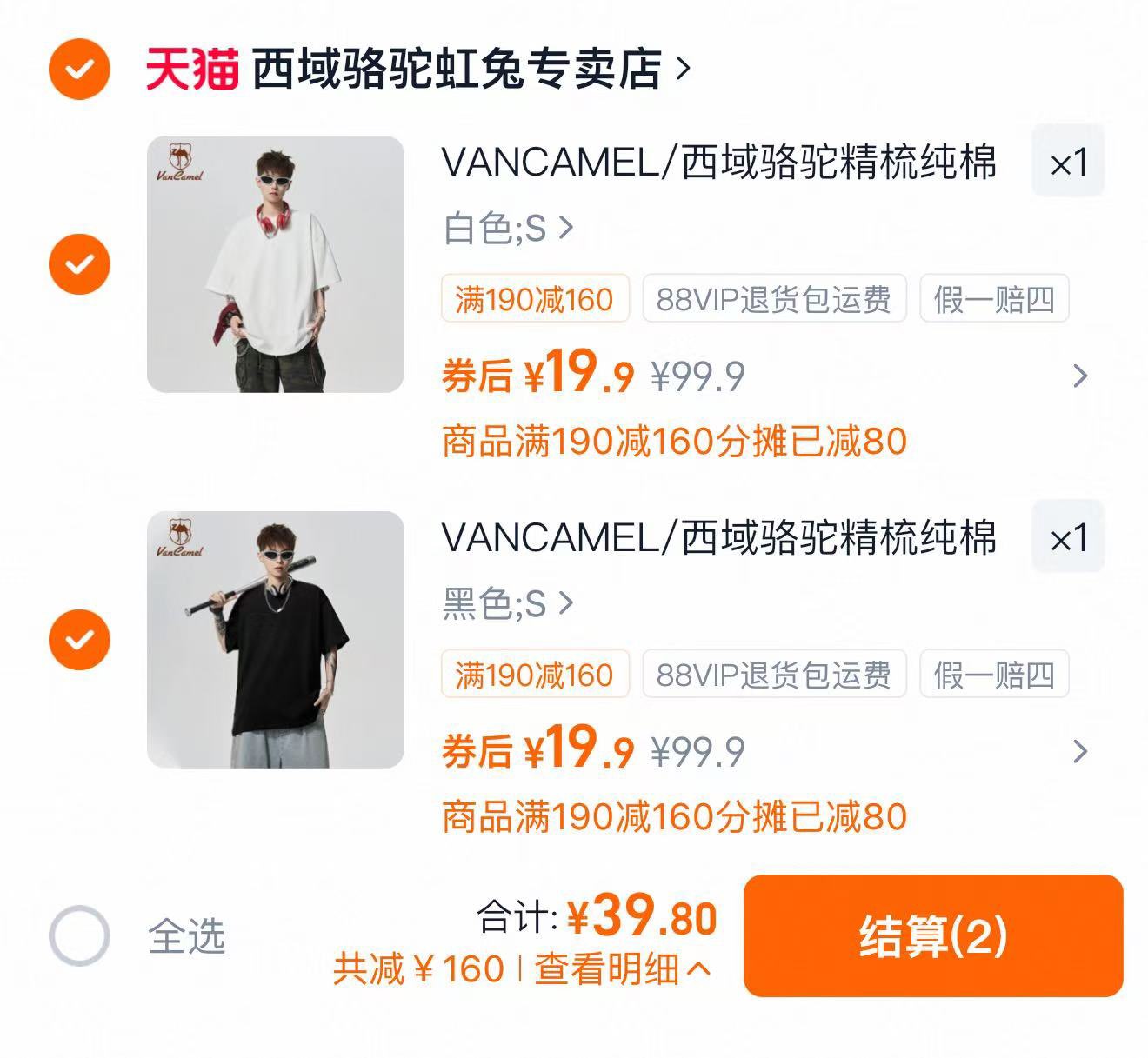Expand price details for the black T-shirt

pyautogui.click(x=1080, y=751)
